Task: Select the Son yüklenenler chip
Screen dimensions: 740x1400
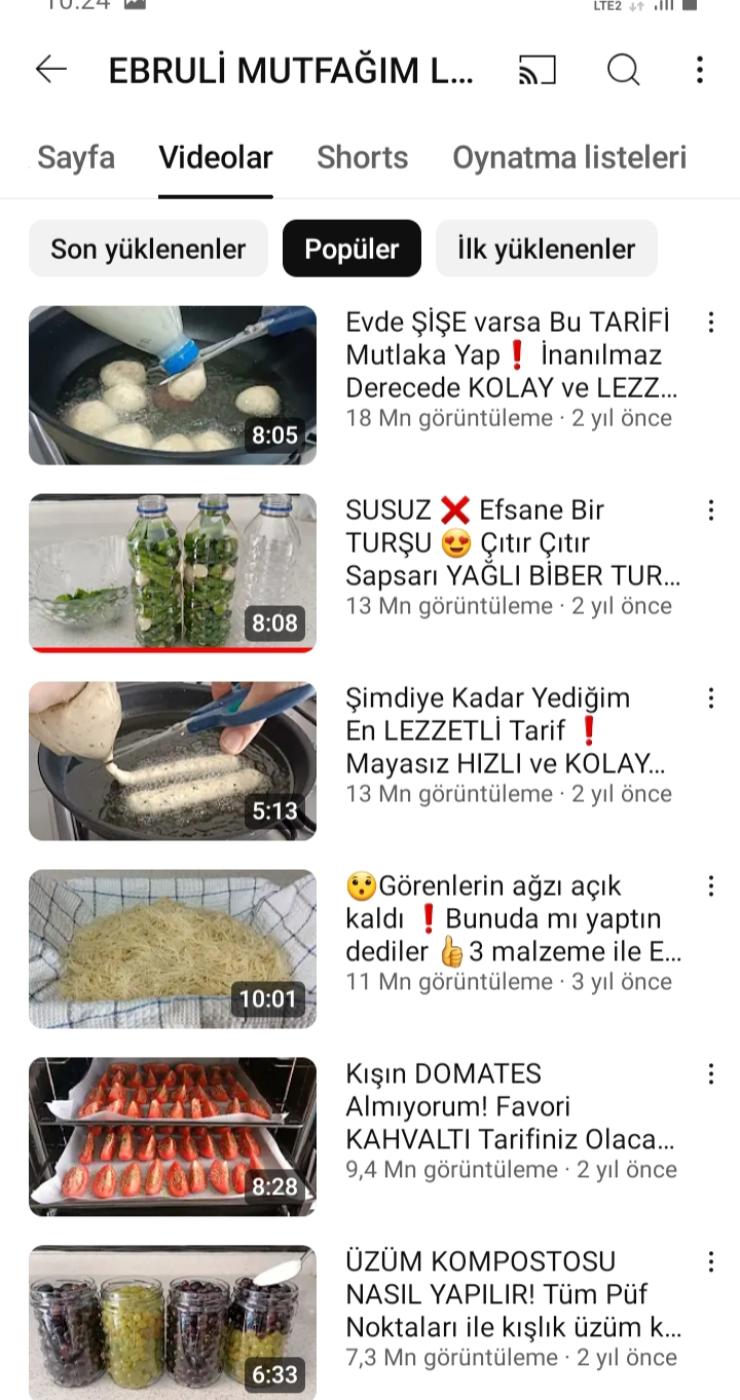Action: [148, 249]
